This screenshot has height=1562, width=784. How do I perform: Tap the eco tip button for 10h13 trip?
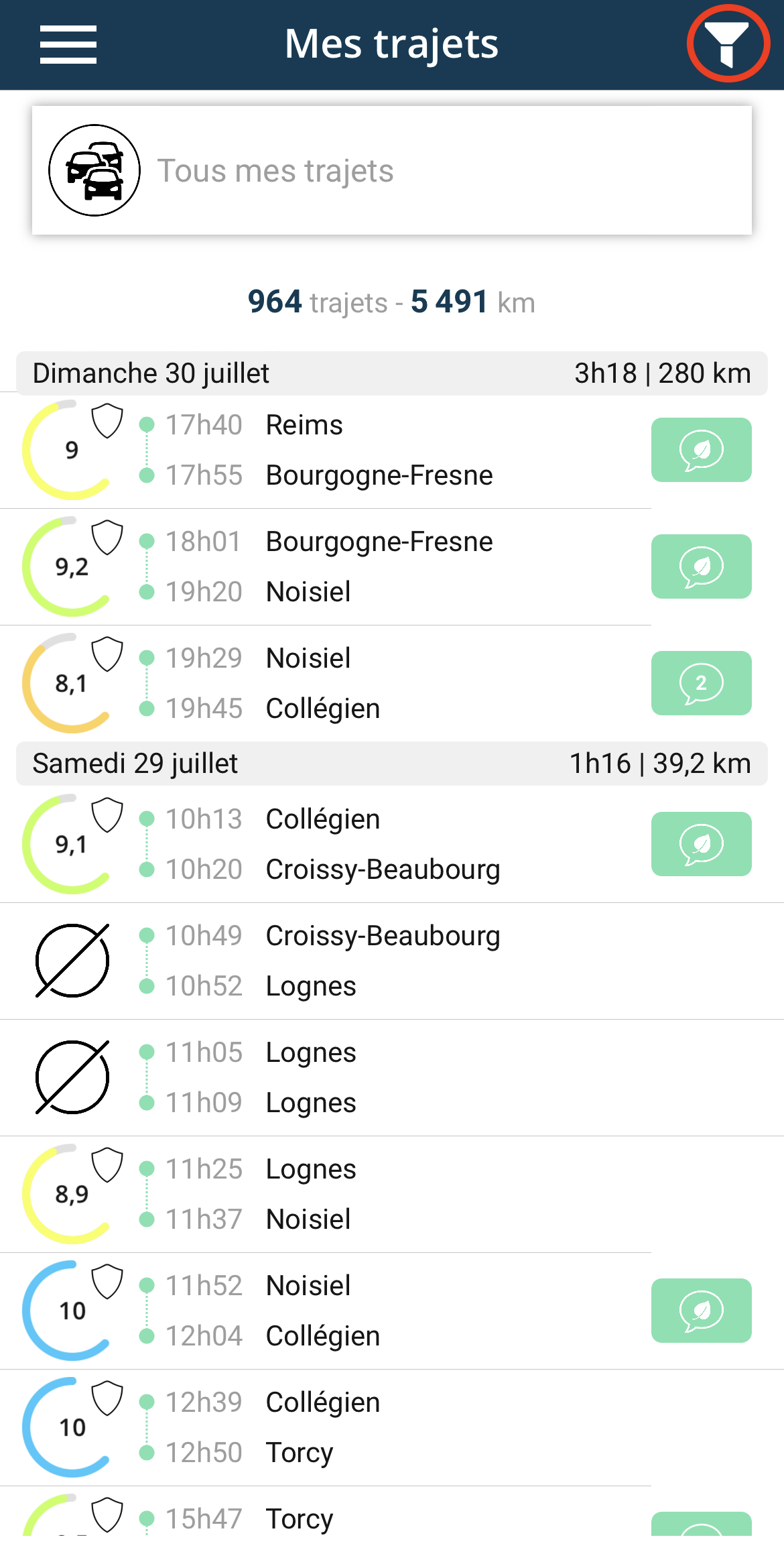[701, 844]
